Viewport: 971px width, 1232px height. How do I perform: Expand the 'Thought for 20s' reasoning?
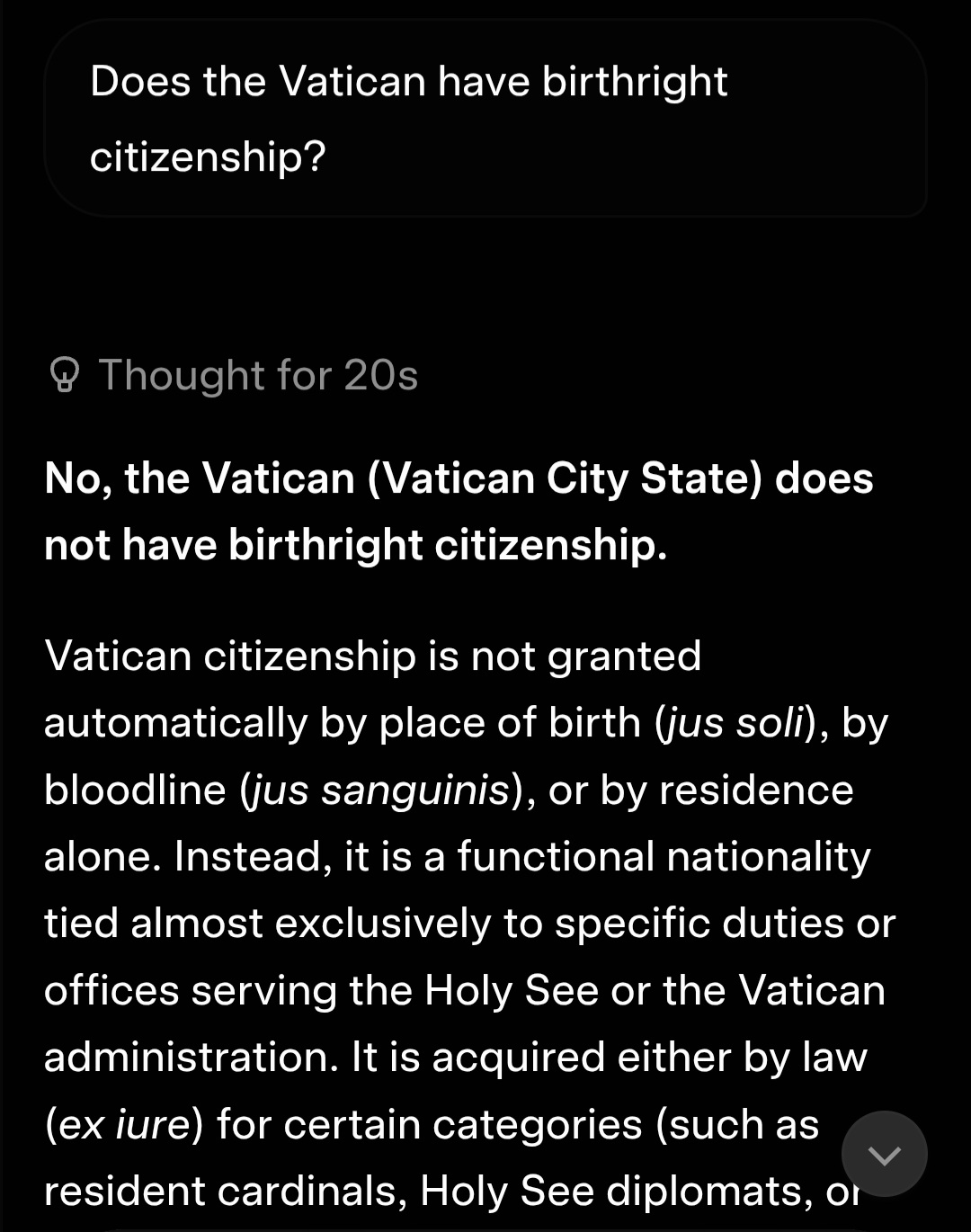coord(234,375)
